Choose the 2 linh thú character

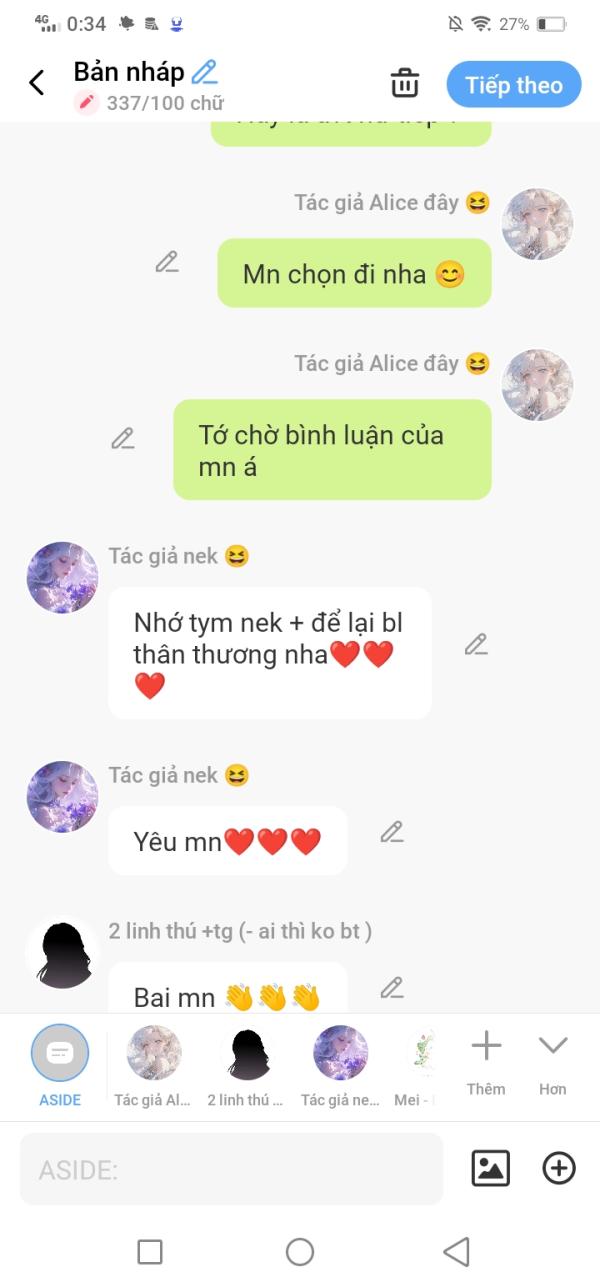(246, 1066)
